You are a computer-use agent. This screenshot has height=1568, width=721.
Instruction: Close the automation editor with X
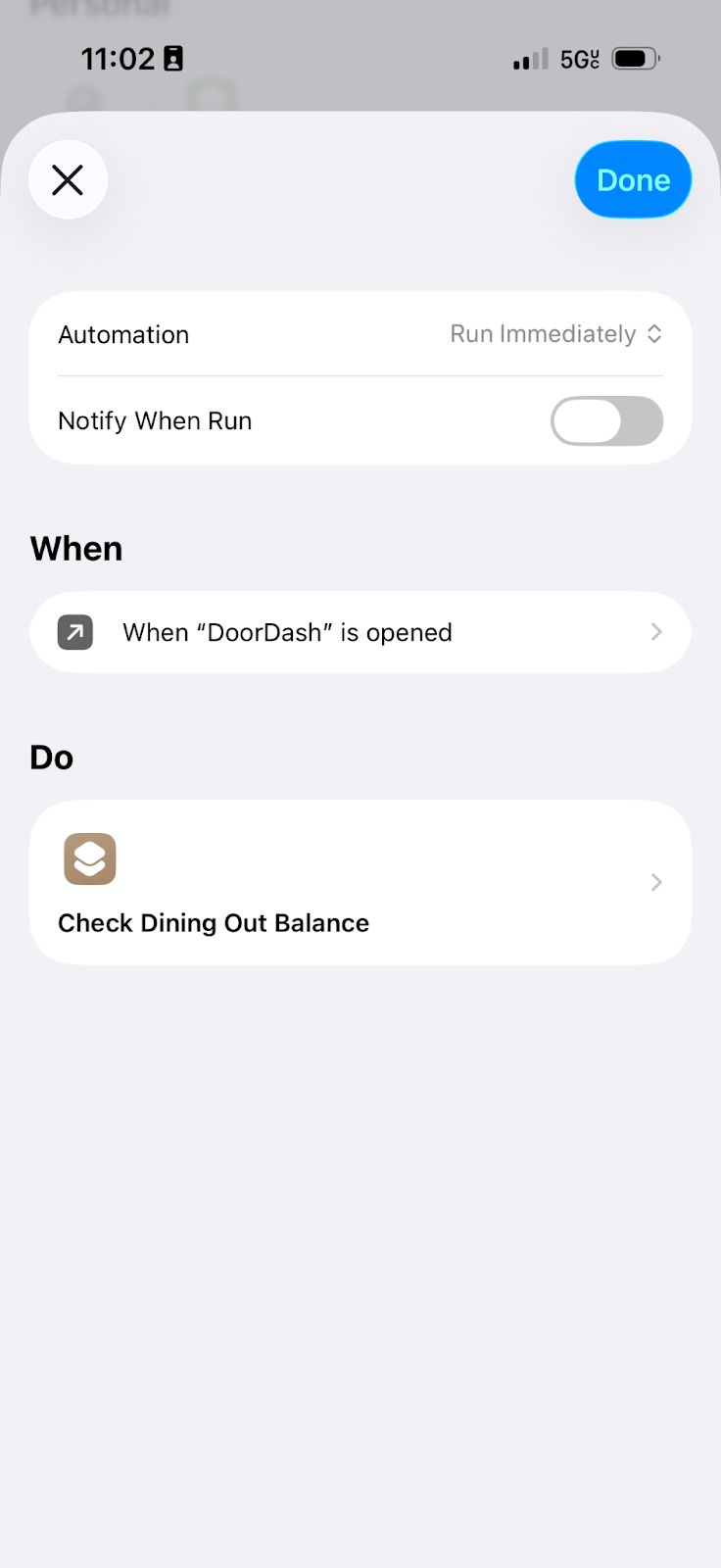68,179
